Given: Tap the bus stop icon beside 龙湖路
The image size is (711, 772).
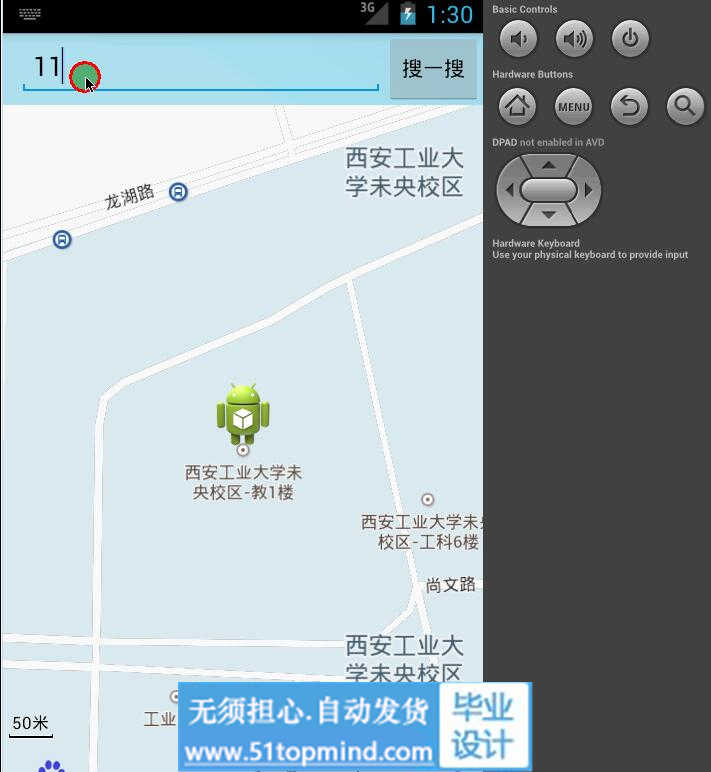Looking at the screenshot, I should coord(178,192).
